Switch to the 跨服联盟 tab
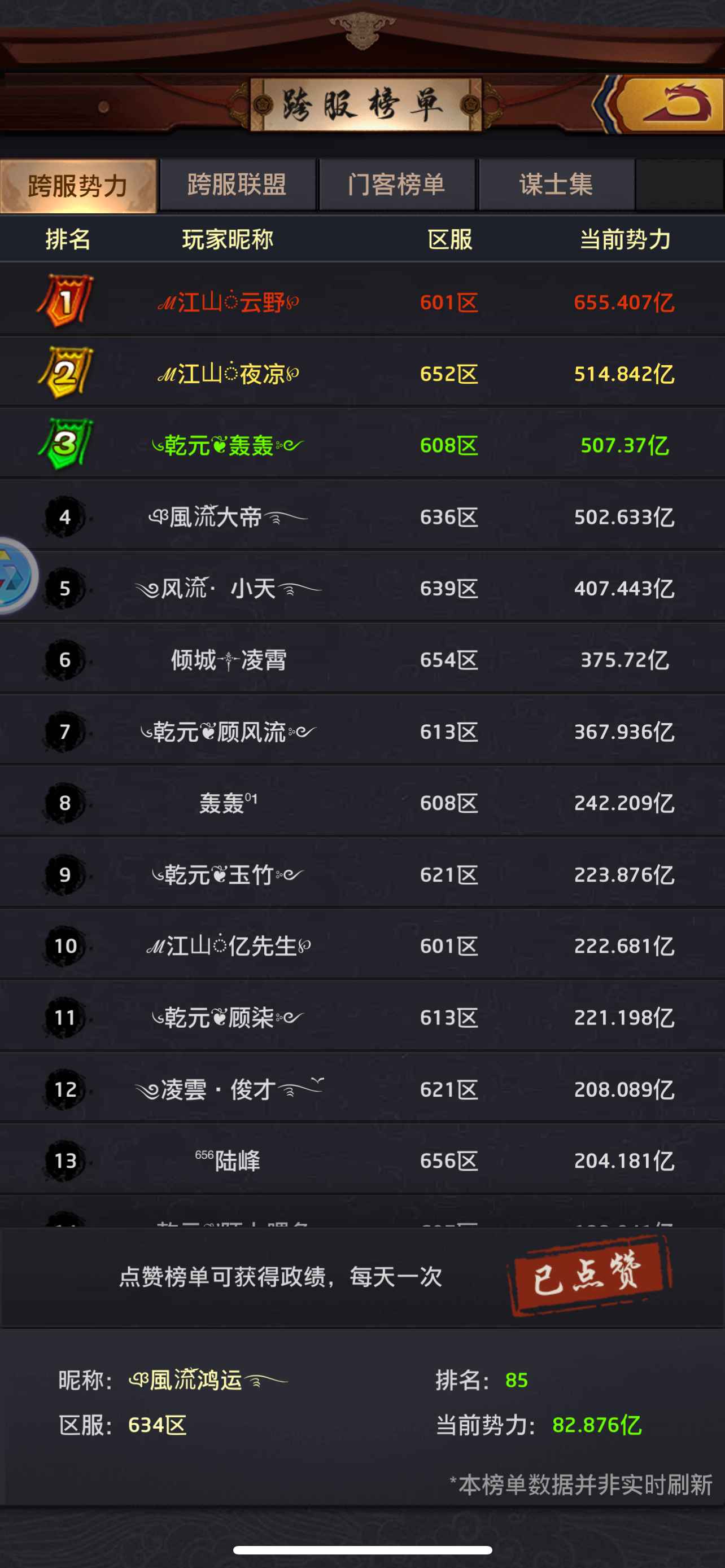 click(237, 185)
